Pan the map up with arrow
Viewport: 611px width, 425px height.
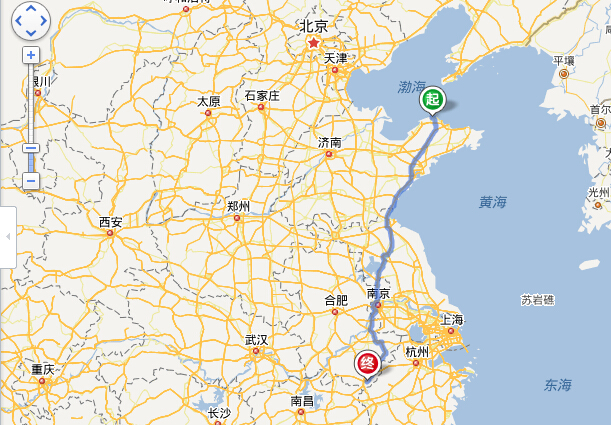click(30, 9)
